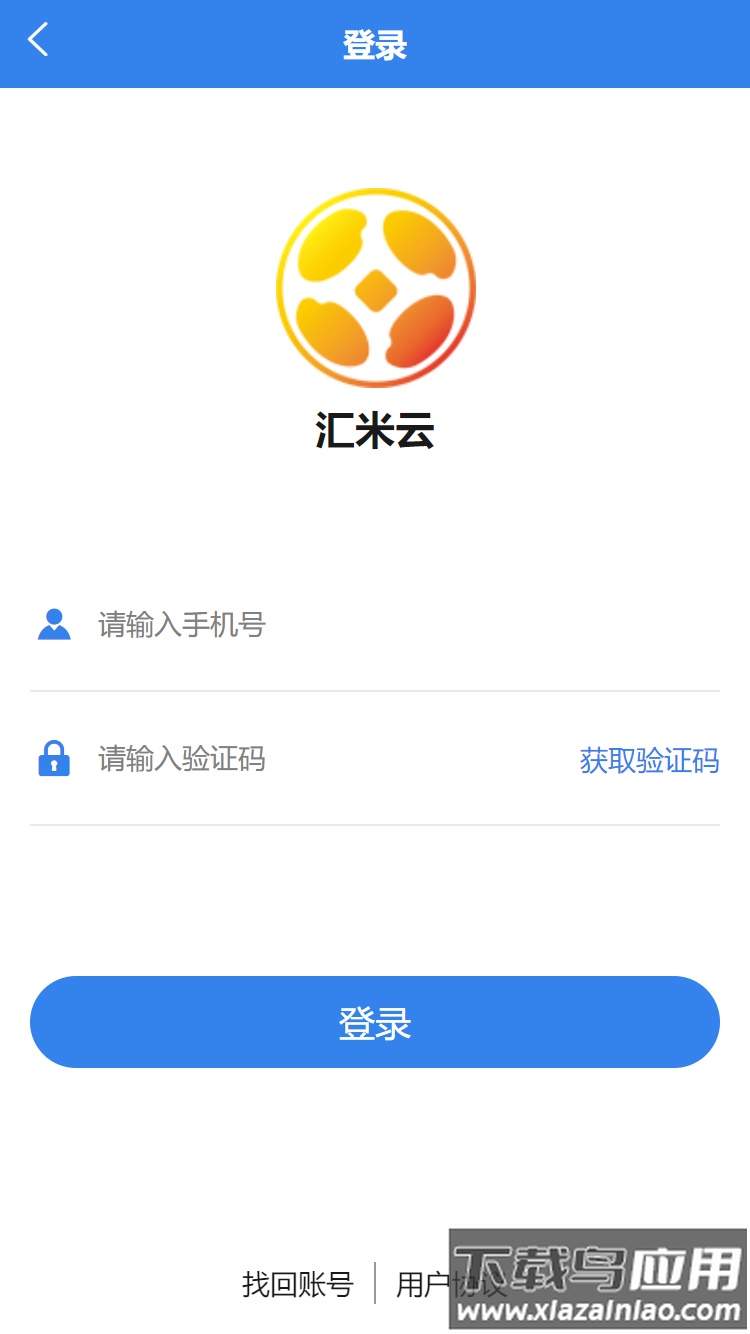
Task: Select the orange coin emblem graphic
Action: click(375, 287)
